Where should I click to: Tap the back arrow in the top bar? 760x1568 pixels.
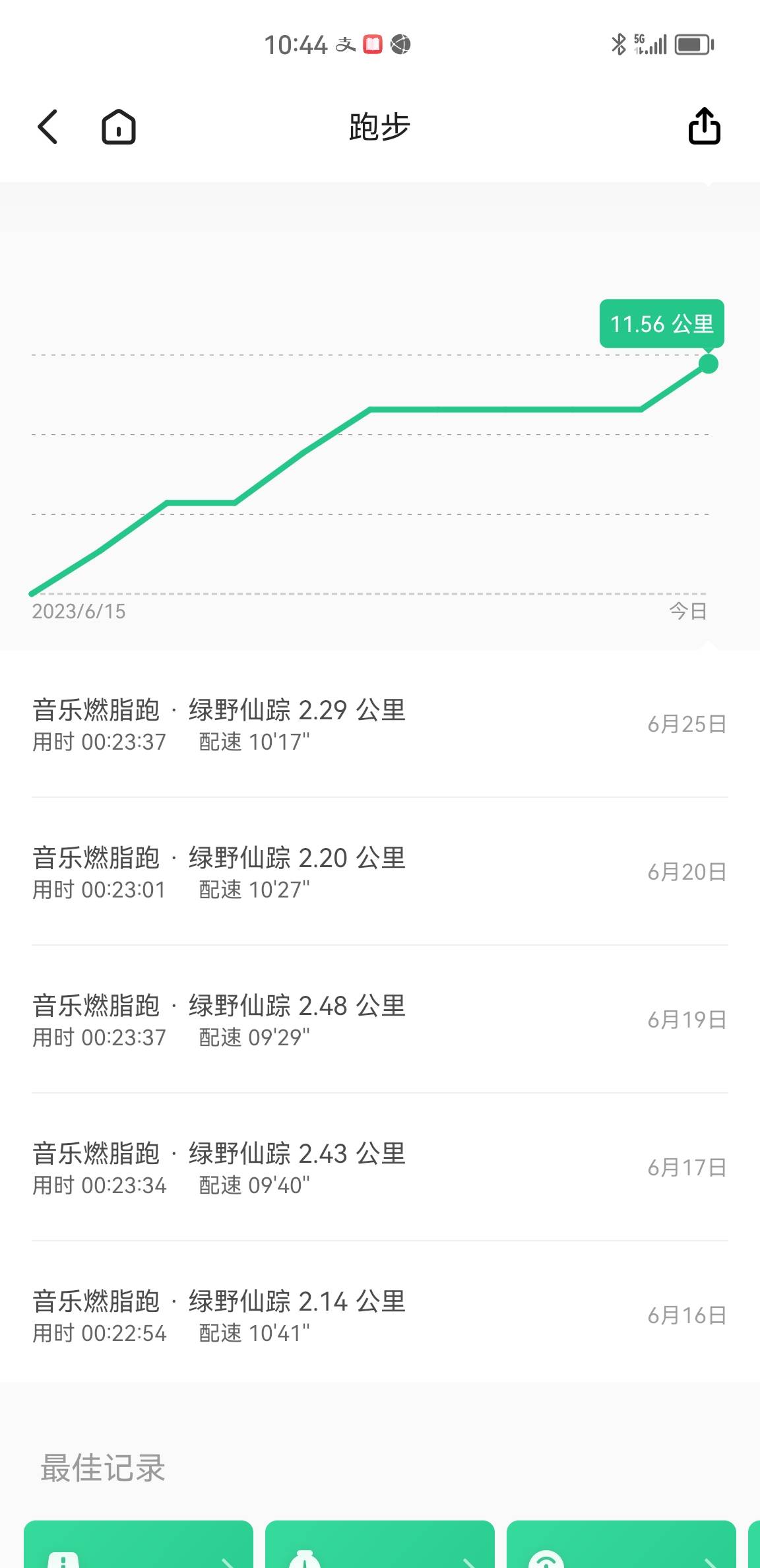pyautogui.click(x=47, y=126)
